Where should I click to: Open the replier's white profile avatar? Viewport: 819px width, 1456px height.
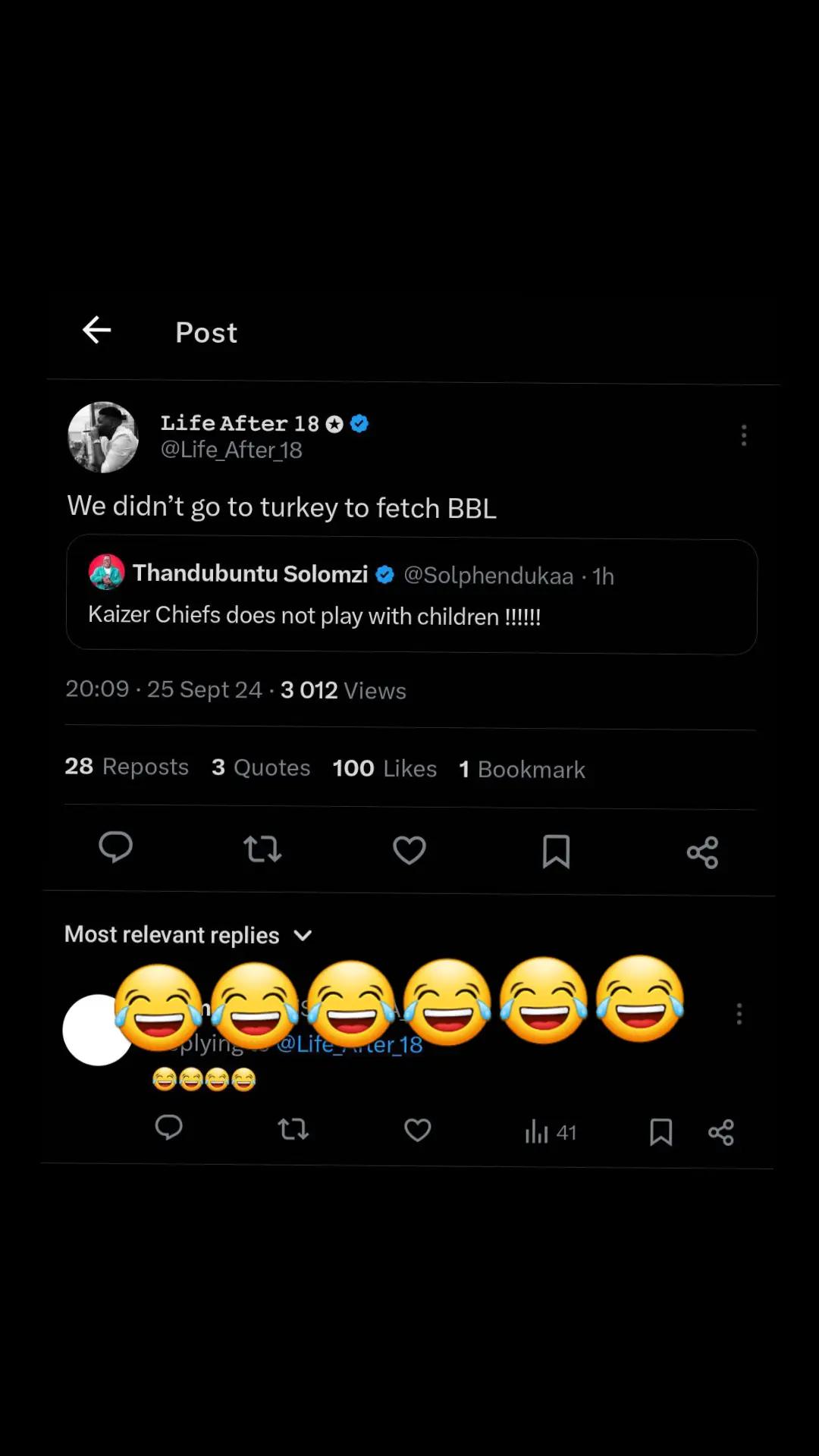coord(98,1030)
